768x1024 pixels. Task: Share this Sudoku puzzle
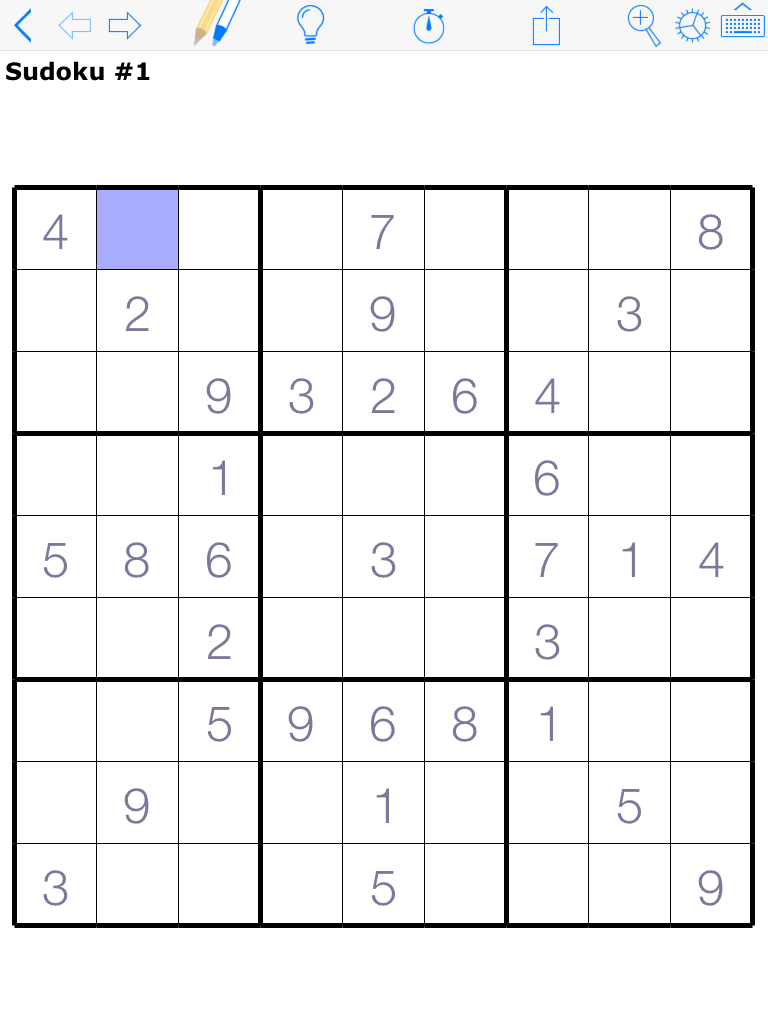pos(546,25)
